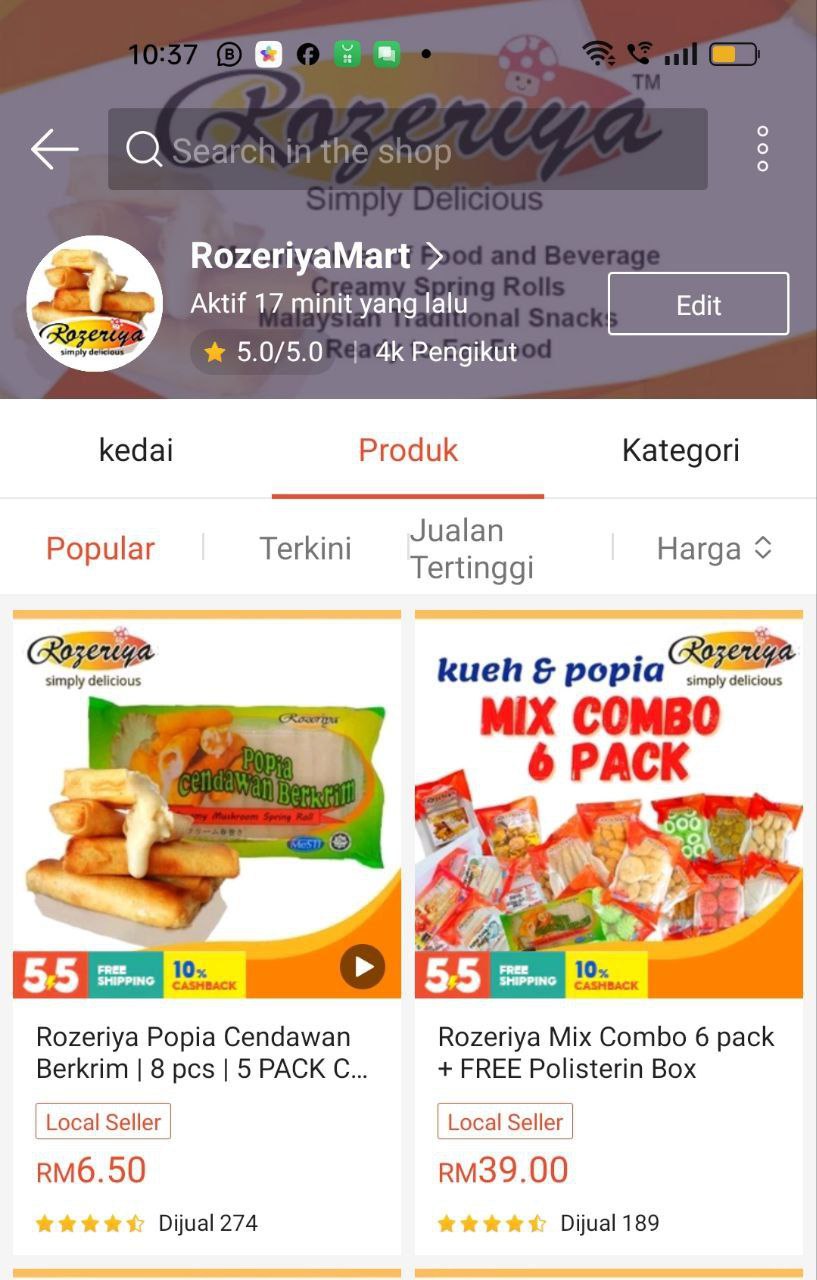Sort products by Terkini

[x=305, y=548]
